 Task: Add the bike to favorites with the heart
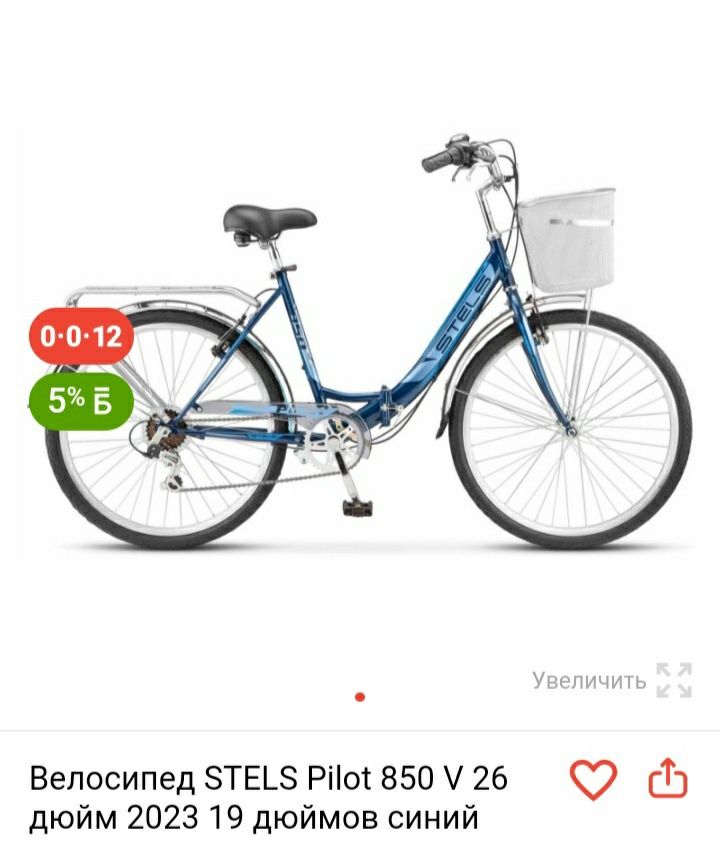593,780
